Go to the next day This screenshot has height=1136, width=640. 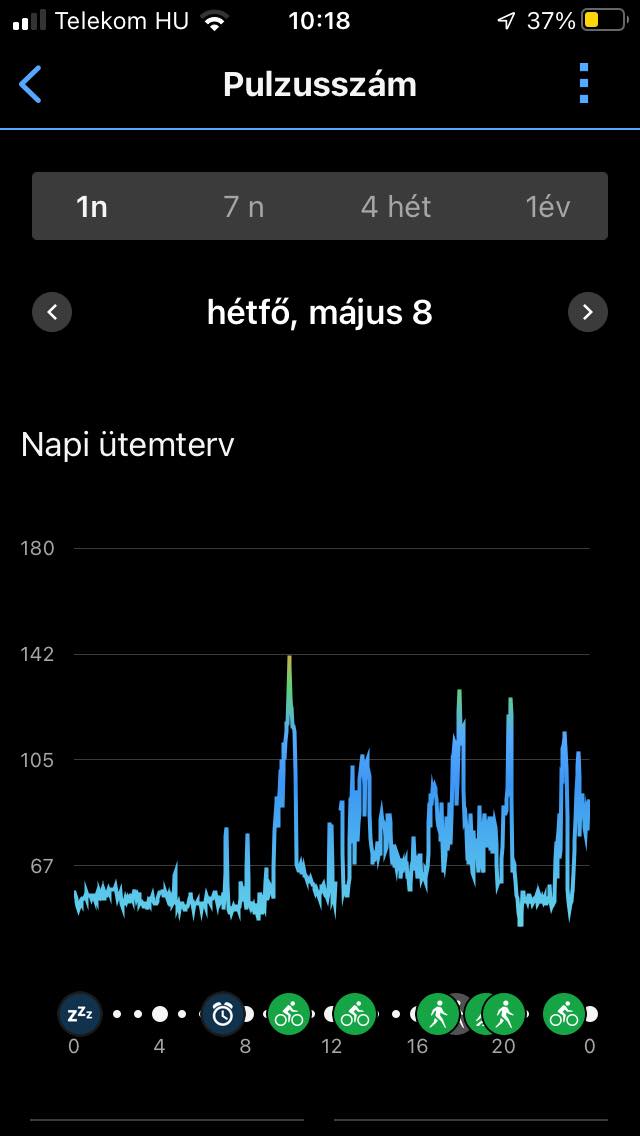point(587,313)
